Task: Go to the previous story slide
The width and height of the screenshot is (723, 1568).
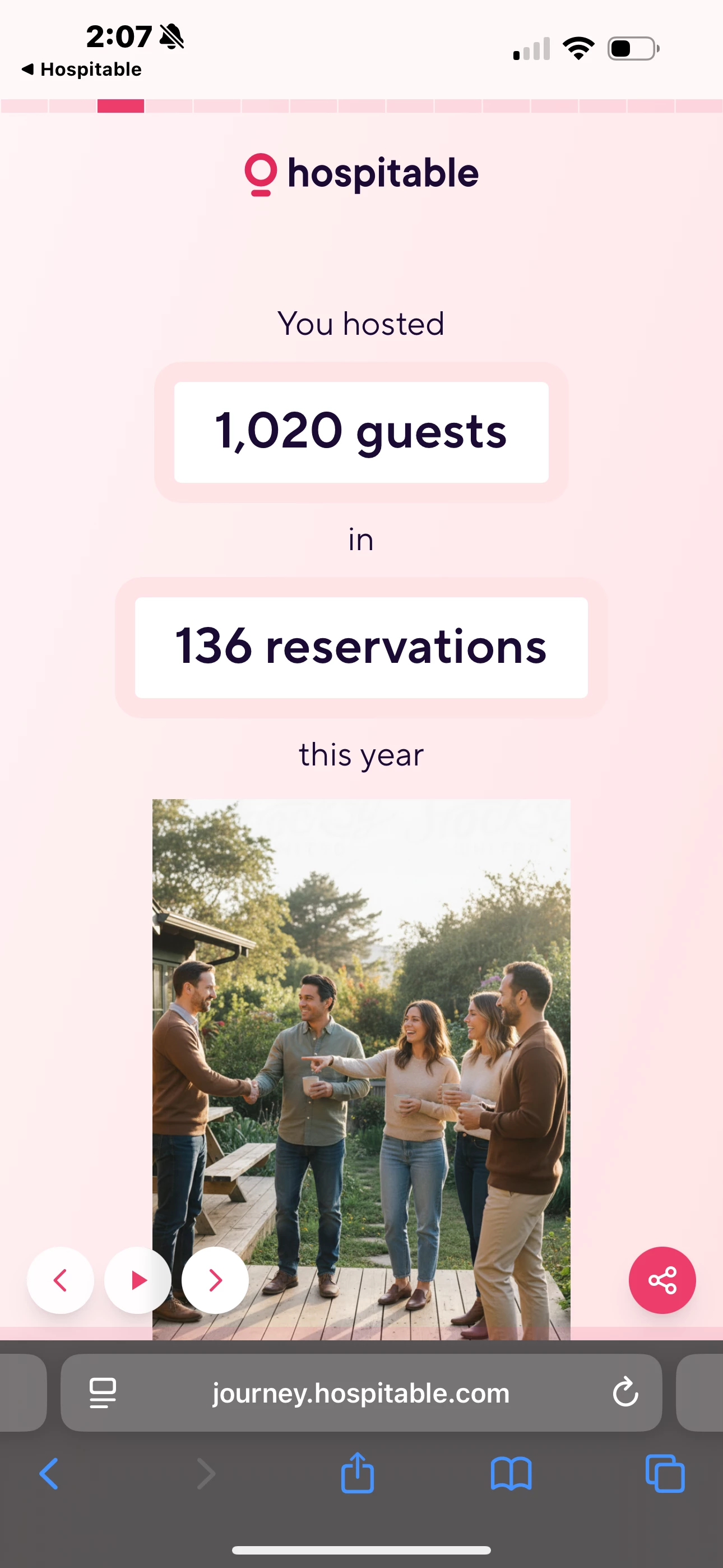Action: pyautogui.click(x=61, y=1280)
